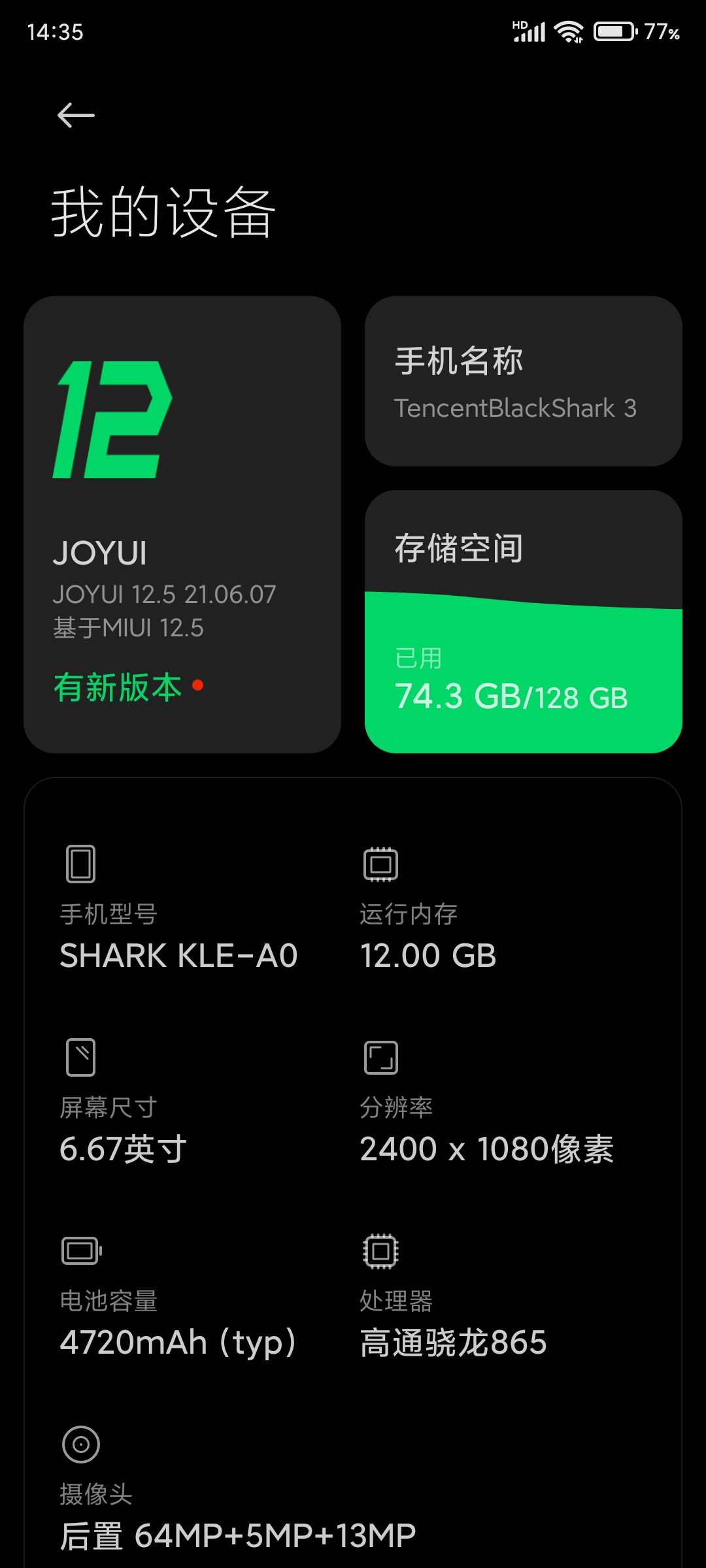The image size is (706, 1568).
Task: Open the JOYUI version card
Action: [x=182, y=524]
